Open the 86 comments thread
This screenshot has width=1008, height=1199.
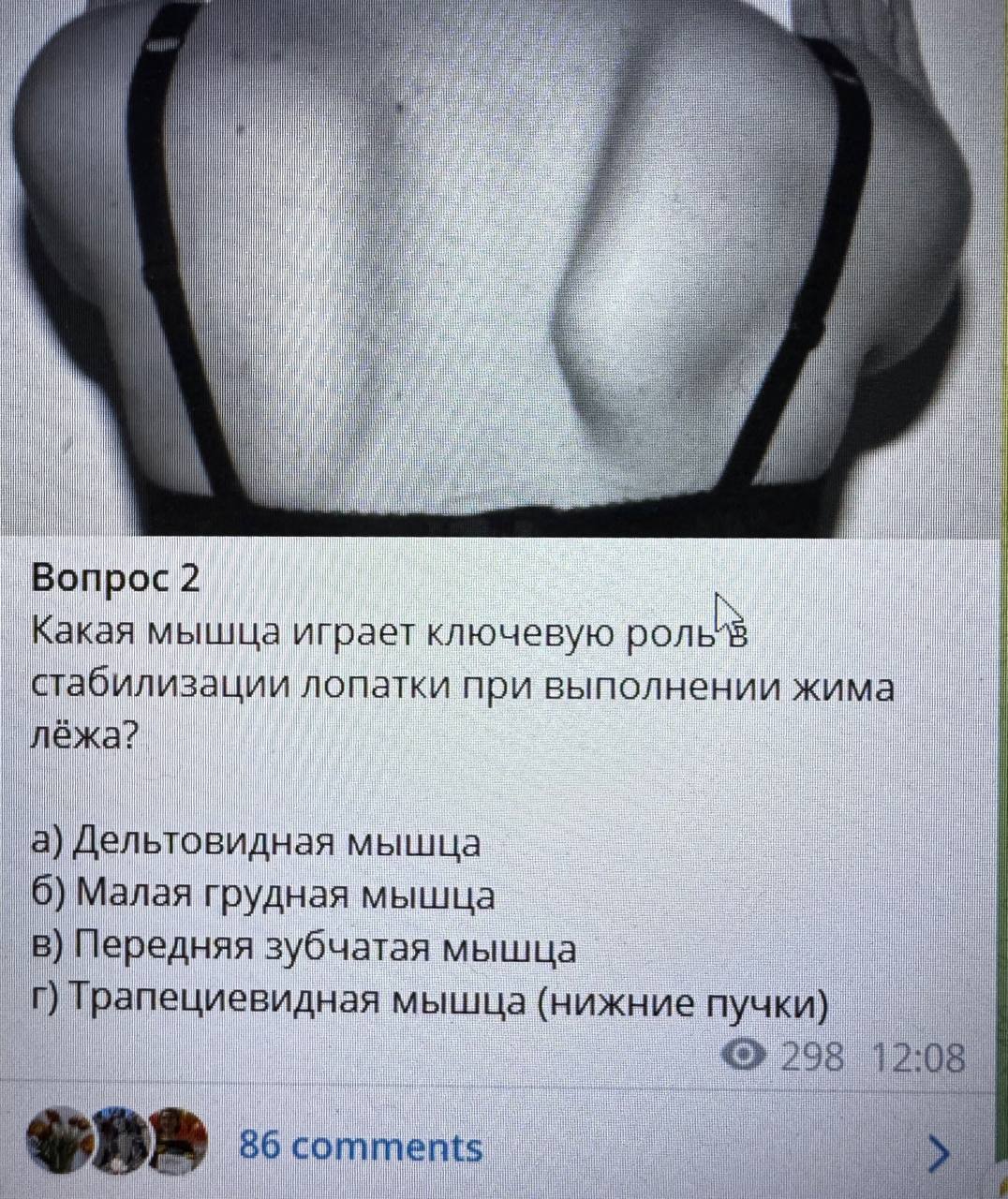362,1147
